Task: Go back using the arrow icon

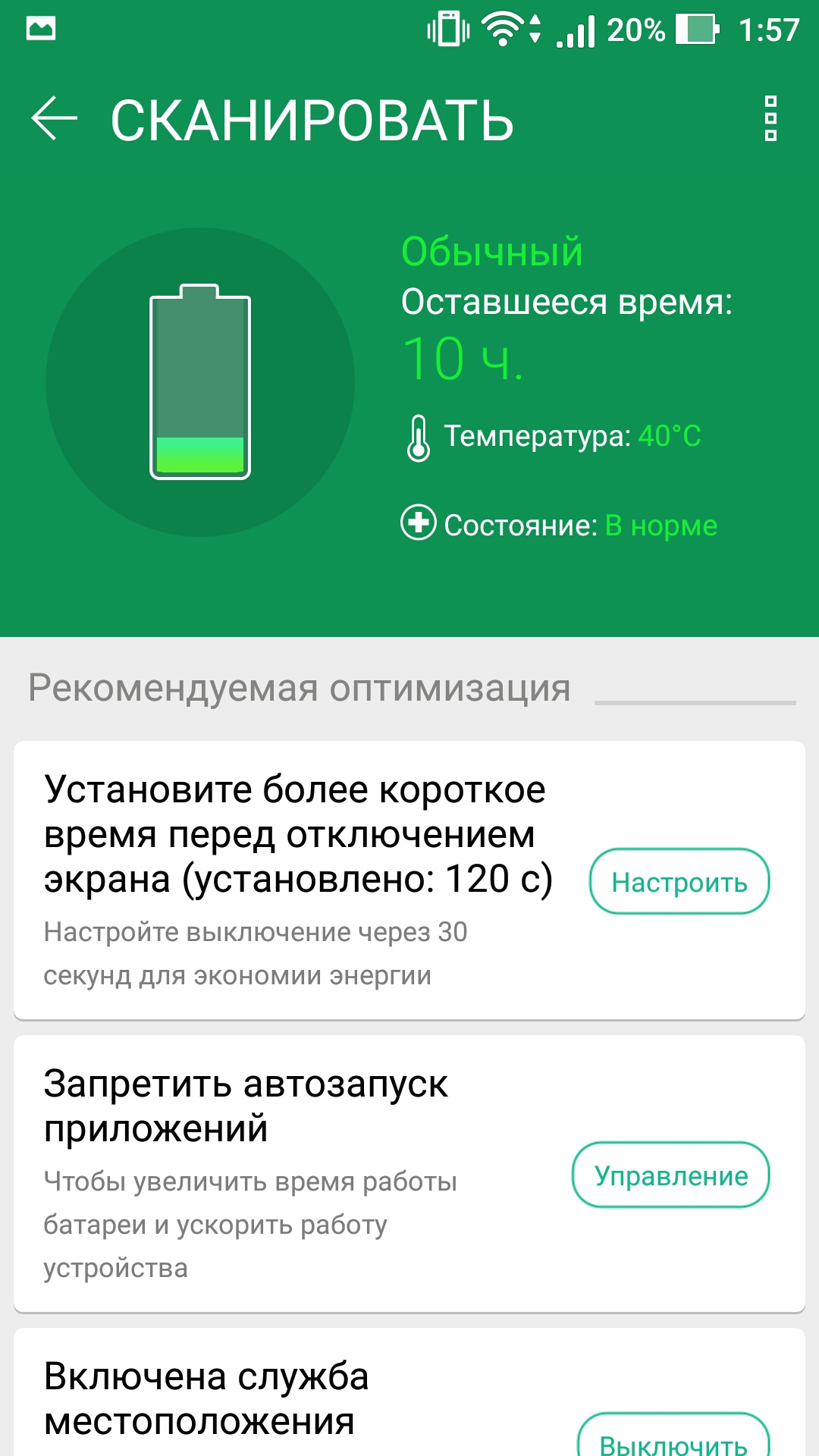Action: (54, 119)
